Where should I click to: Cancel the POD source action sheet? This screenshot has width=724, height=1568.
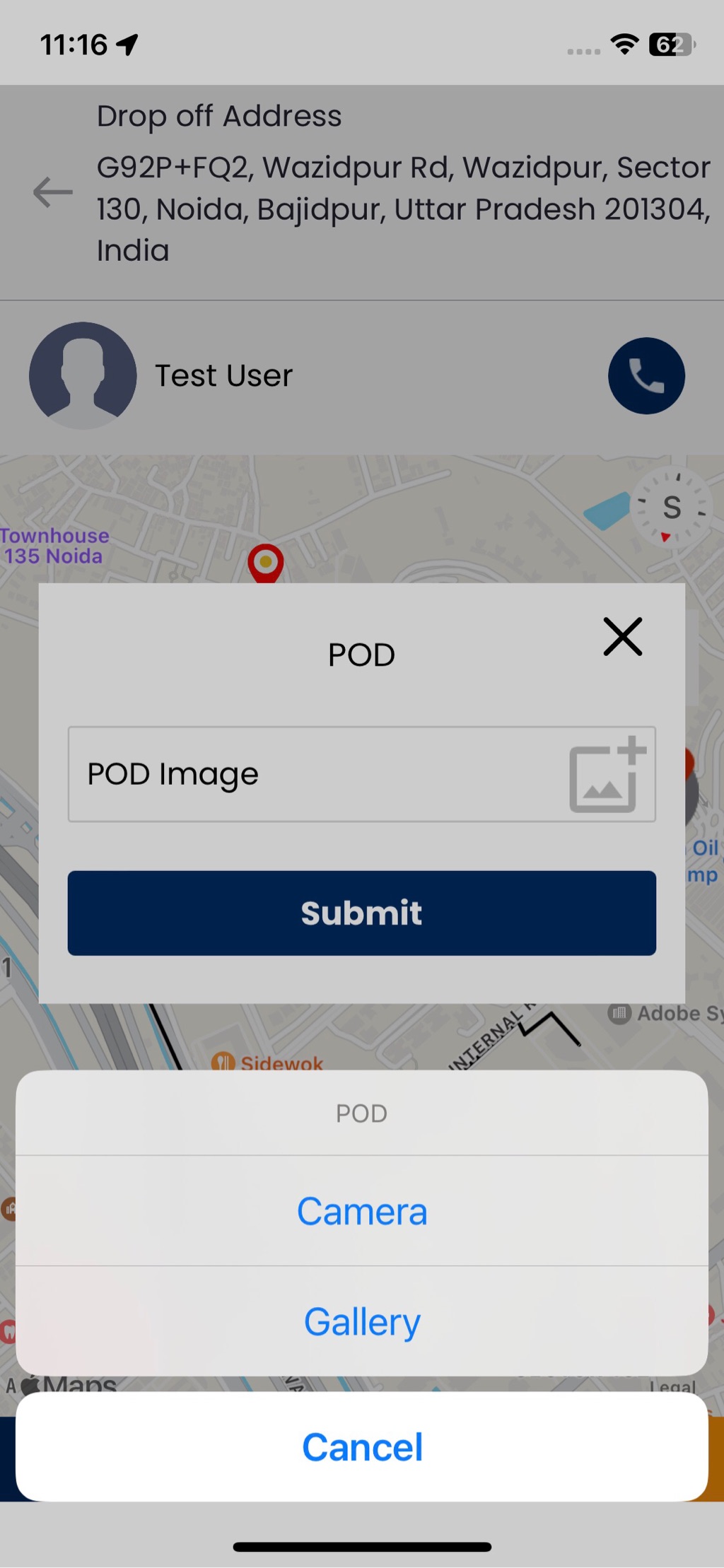coord(362,1446)
